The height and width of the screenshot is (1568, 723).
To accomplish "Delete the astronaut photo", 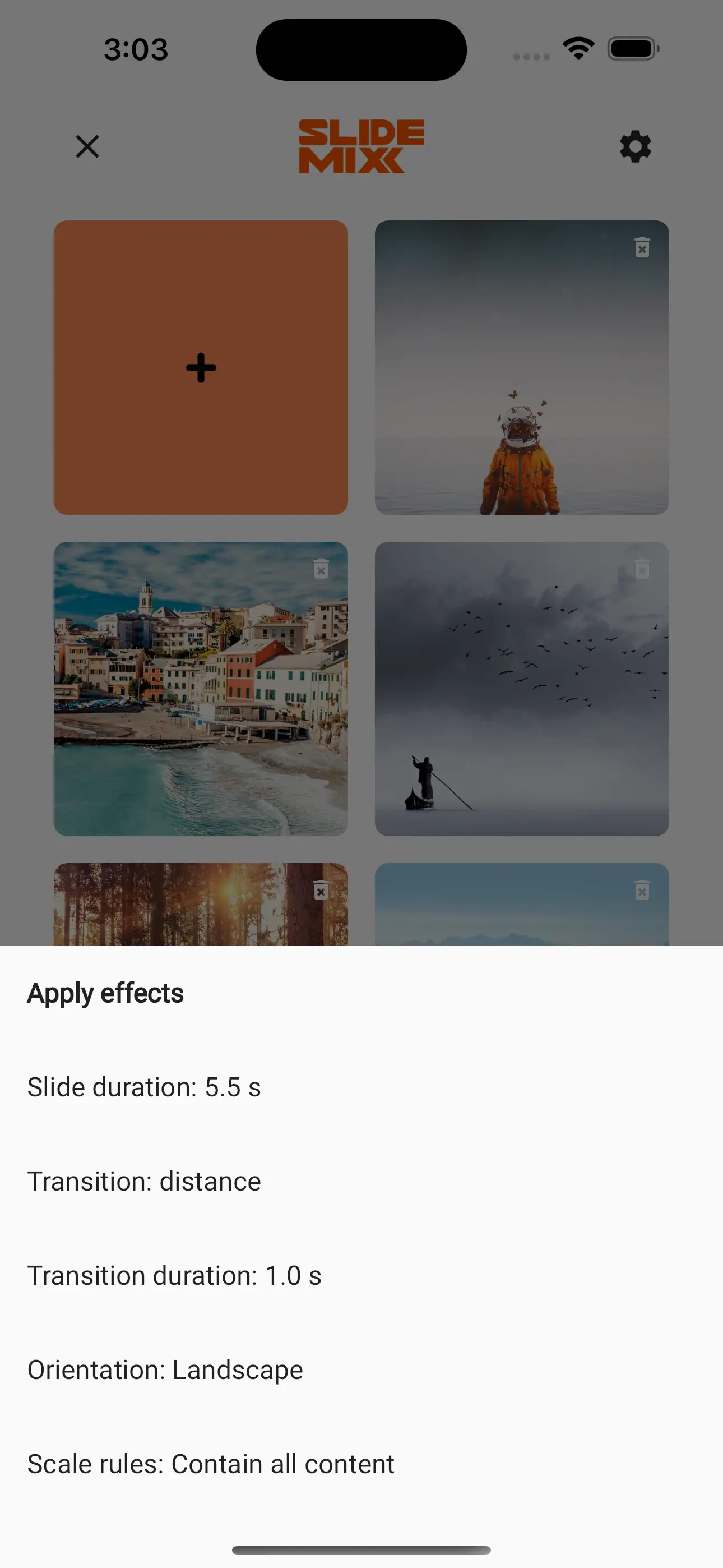I will [x=642, y=248].
